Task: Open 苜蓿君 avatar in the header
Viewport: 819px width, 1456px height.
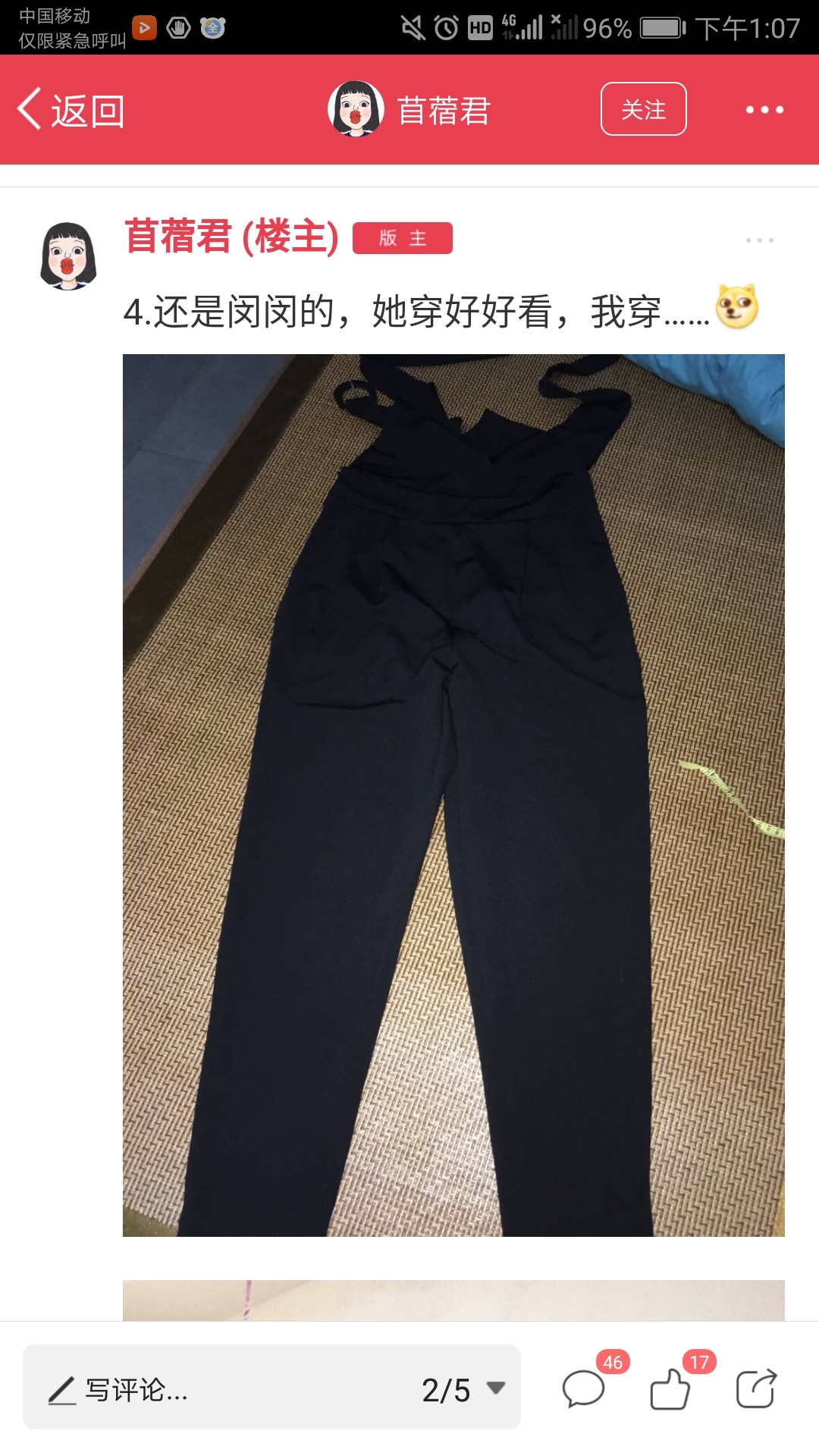Action: [x=356, y=109]
